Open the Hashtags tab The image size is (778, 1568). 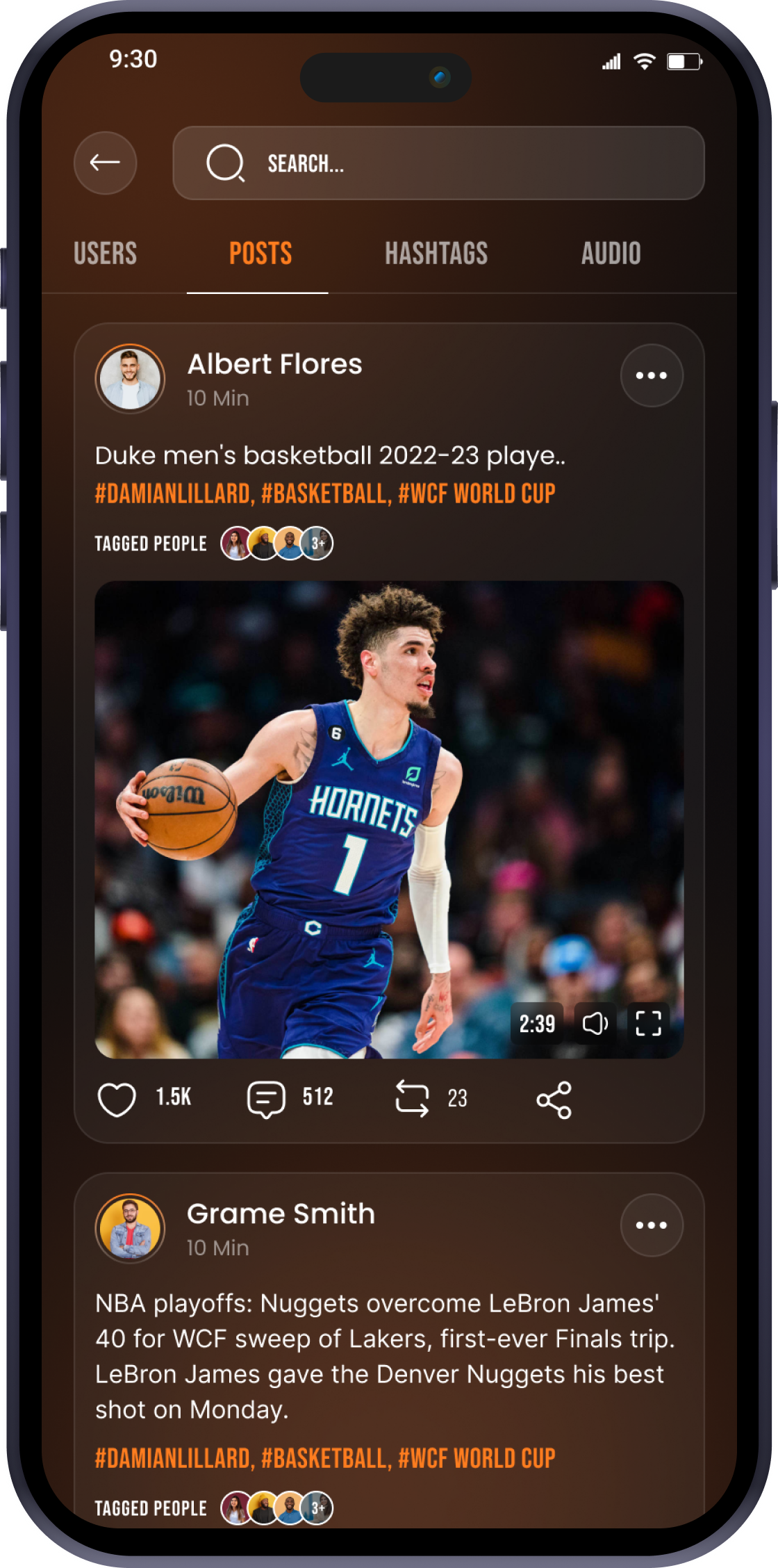pyautogui.click(x=436, y=254)
